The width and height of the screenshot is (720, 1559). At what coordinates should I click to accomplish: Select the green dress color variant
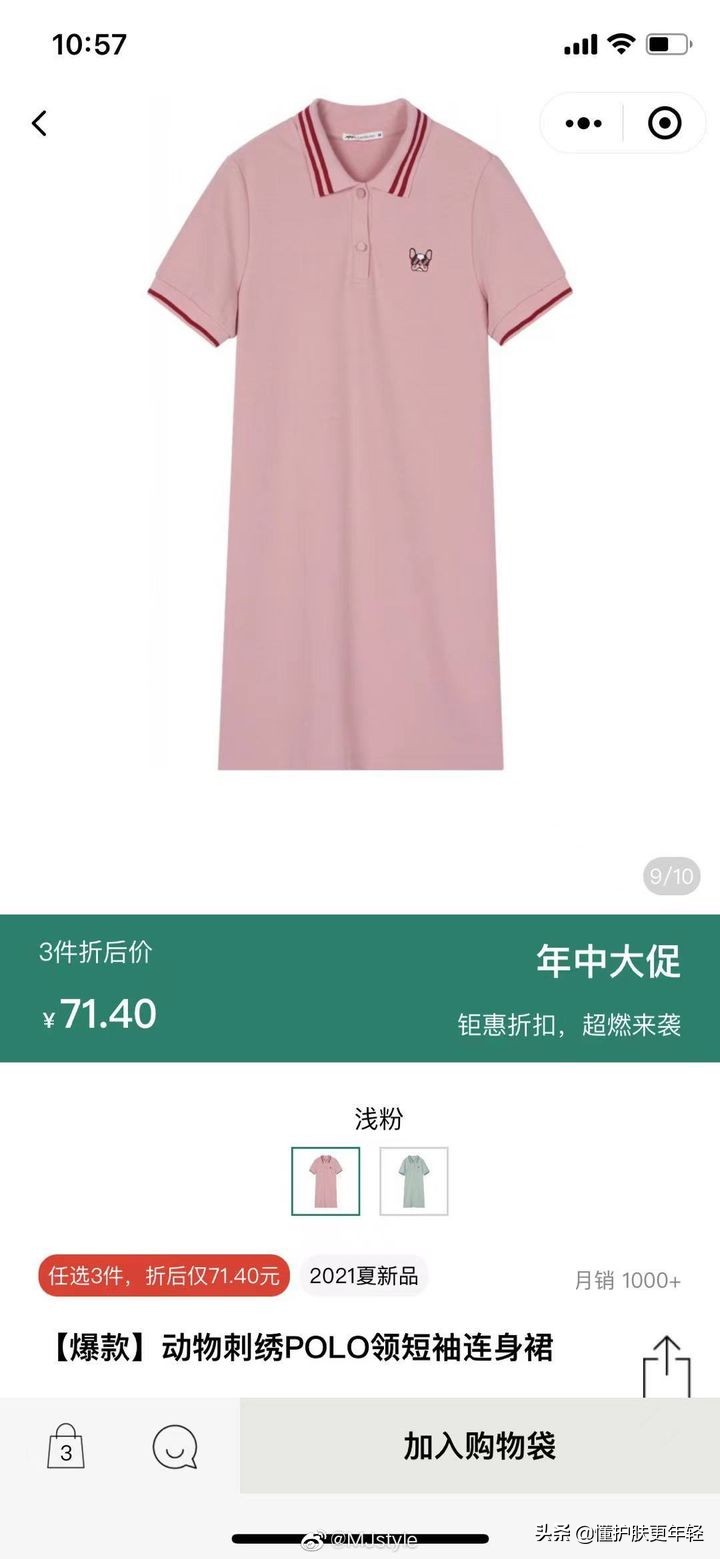click(414, 1181)
